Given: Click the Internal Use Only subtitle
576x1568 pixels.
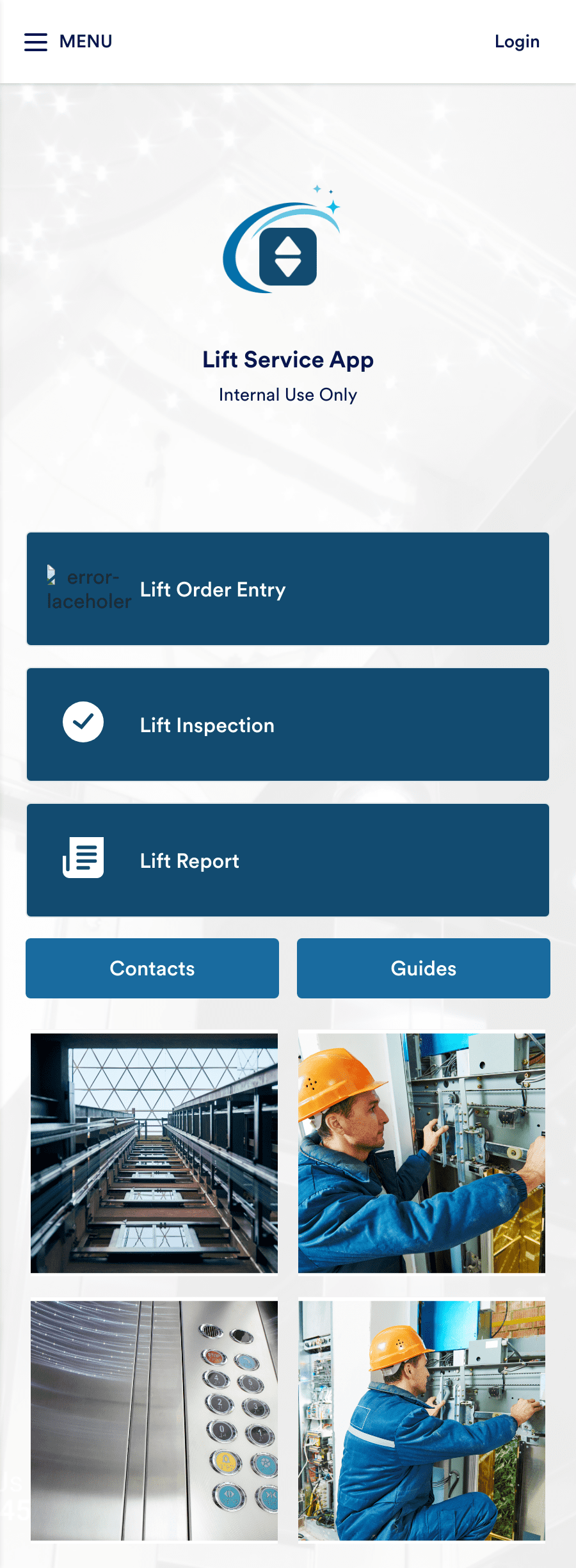Looking at the screenshot, I should coord(288,394).
